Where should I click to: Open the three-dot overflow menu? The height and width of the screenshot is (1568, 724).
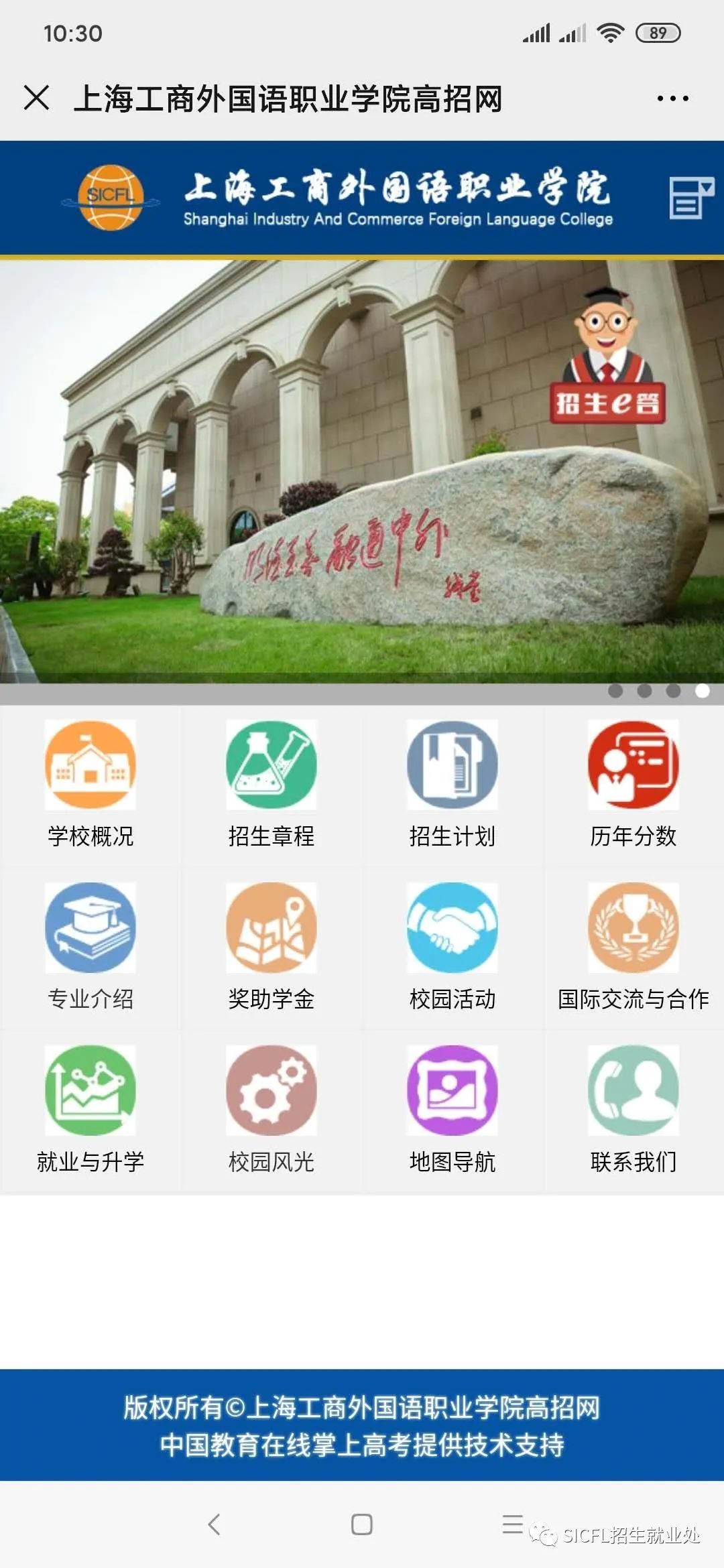(672, 99)
